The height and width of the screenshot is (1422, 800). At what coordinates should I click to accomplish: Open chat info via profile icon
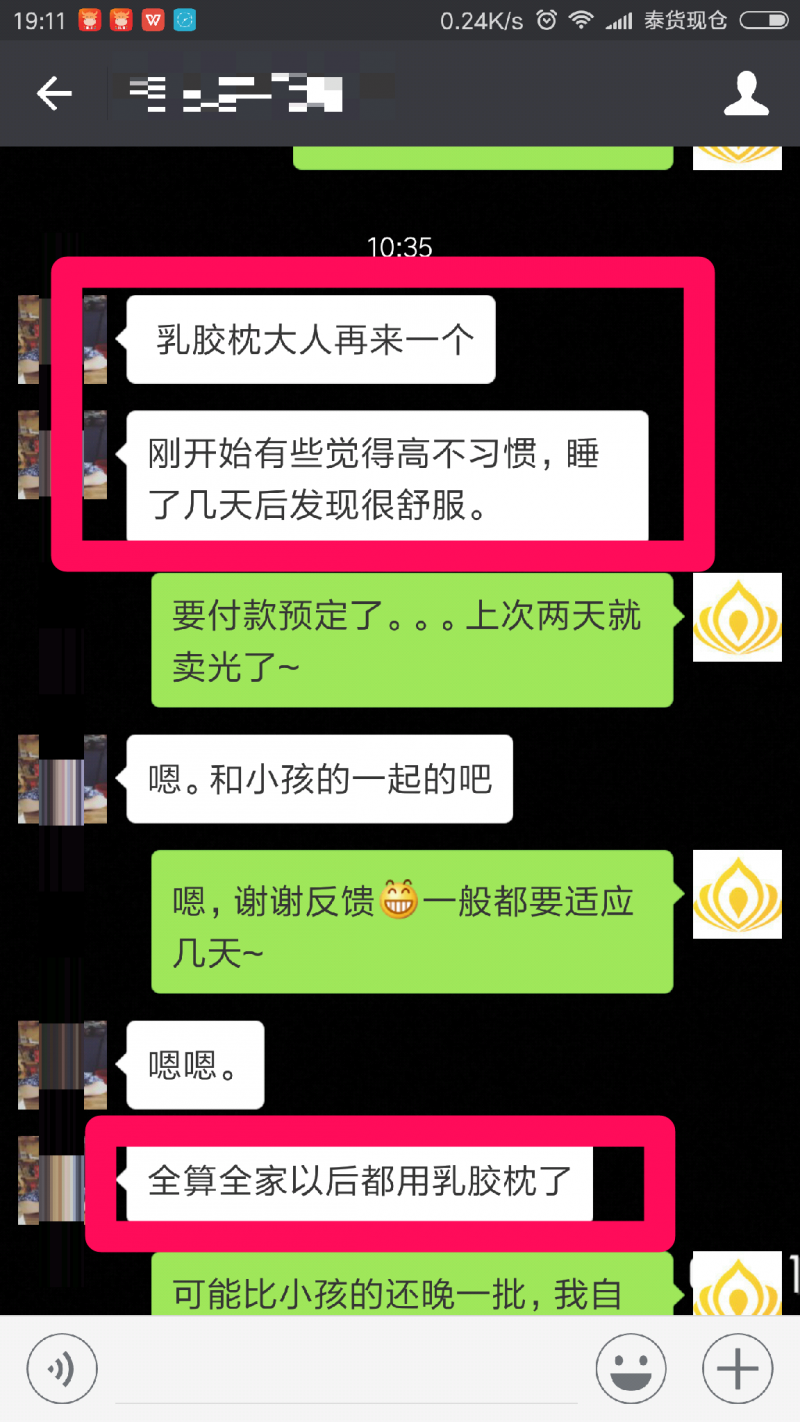click(x=746, y=94)
